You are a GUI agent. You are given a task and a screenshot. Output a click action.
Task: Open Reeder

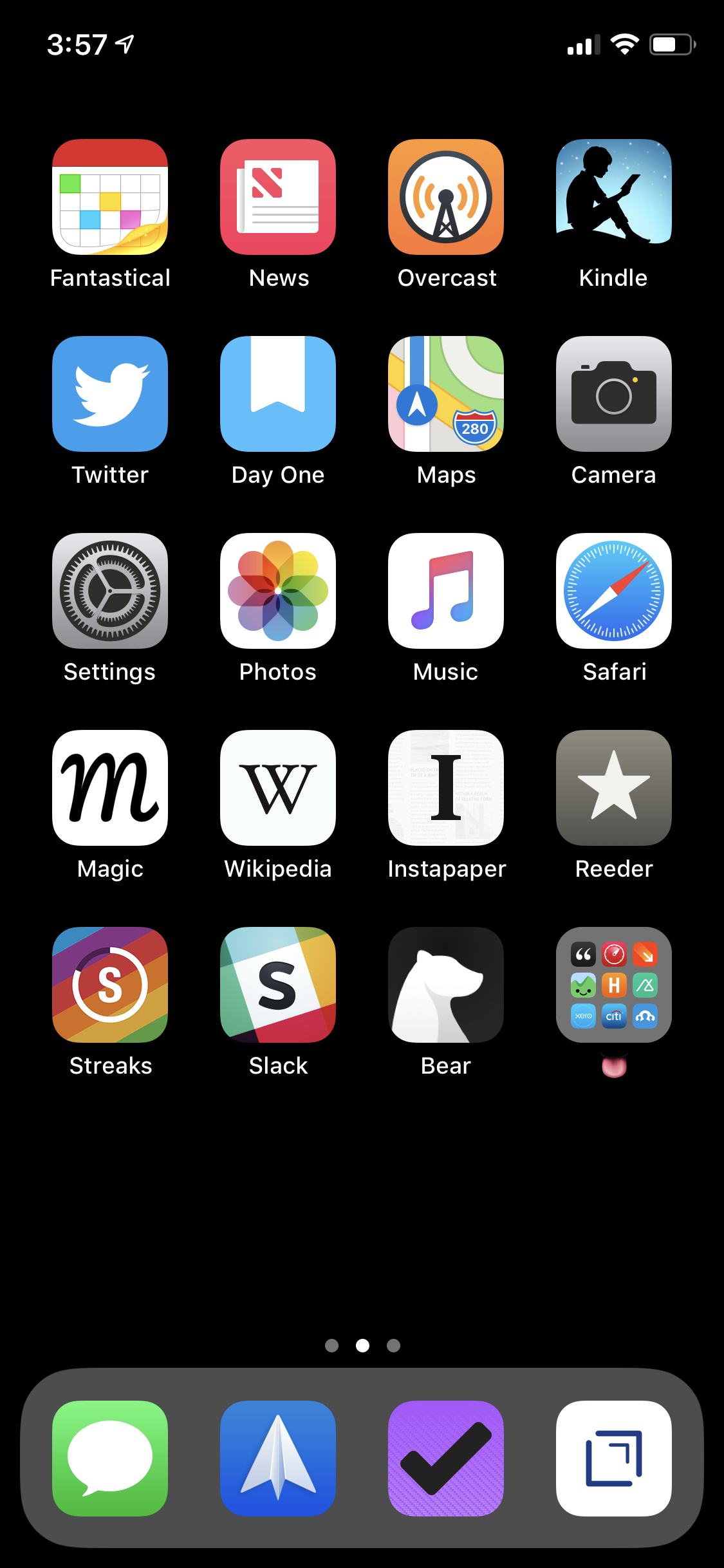(x=614, y=788)
